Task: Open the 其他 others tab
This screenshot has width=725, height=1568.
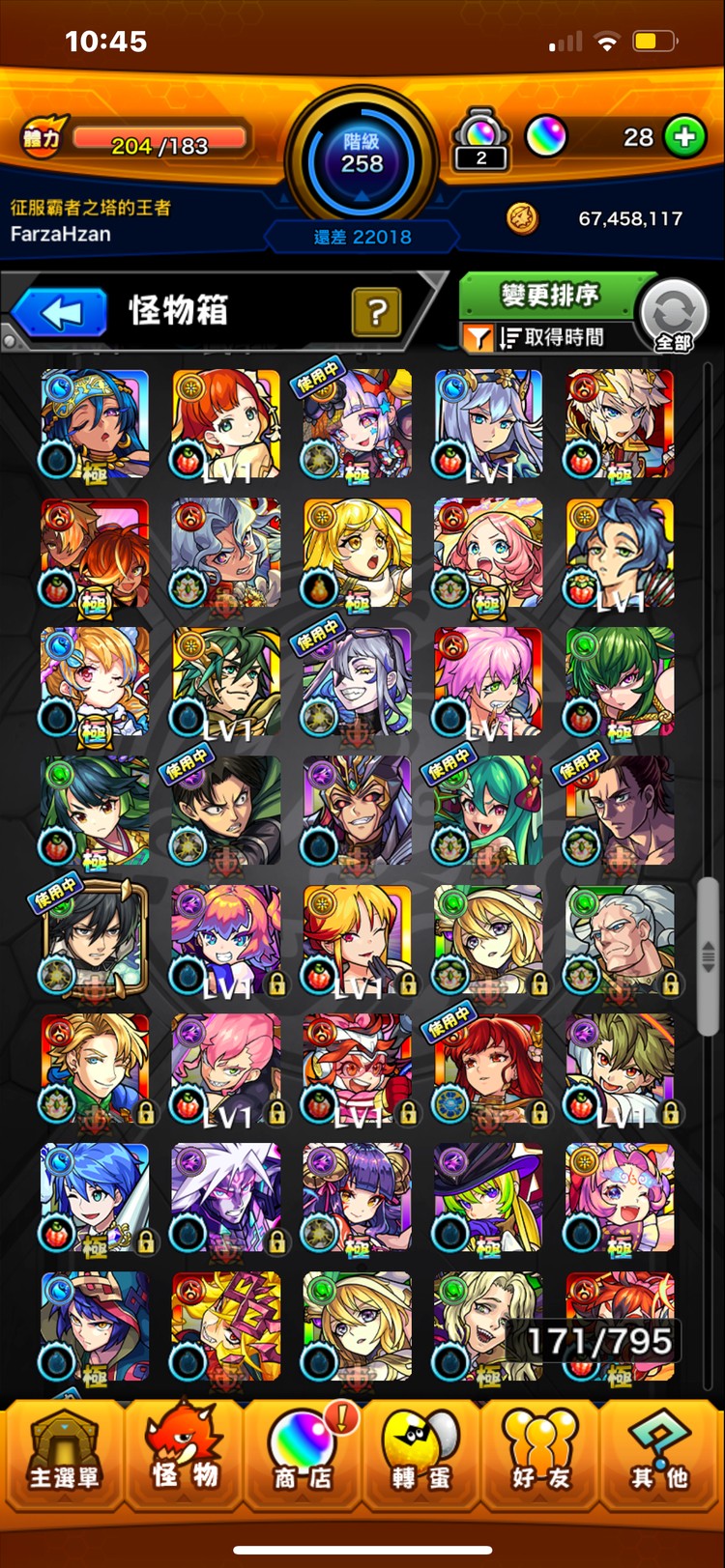Action: [660, 1454]
